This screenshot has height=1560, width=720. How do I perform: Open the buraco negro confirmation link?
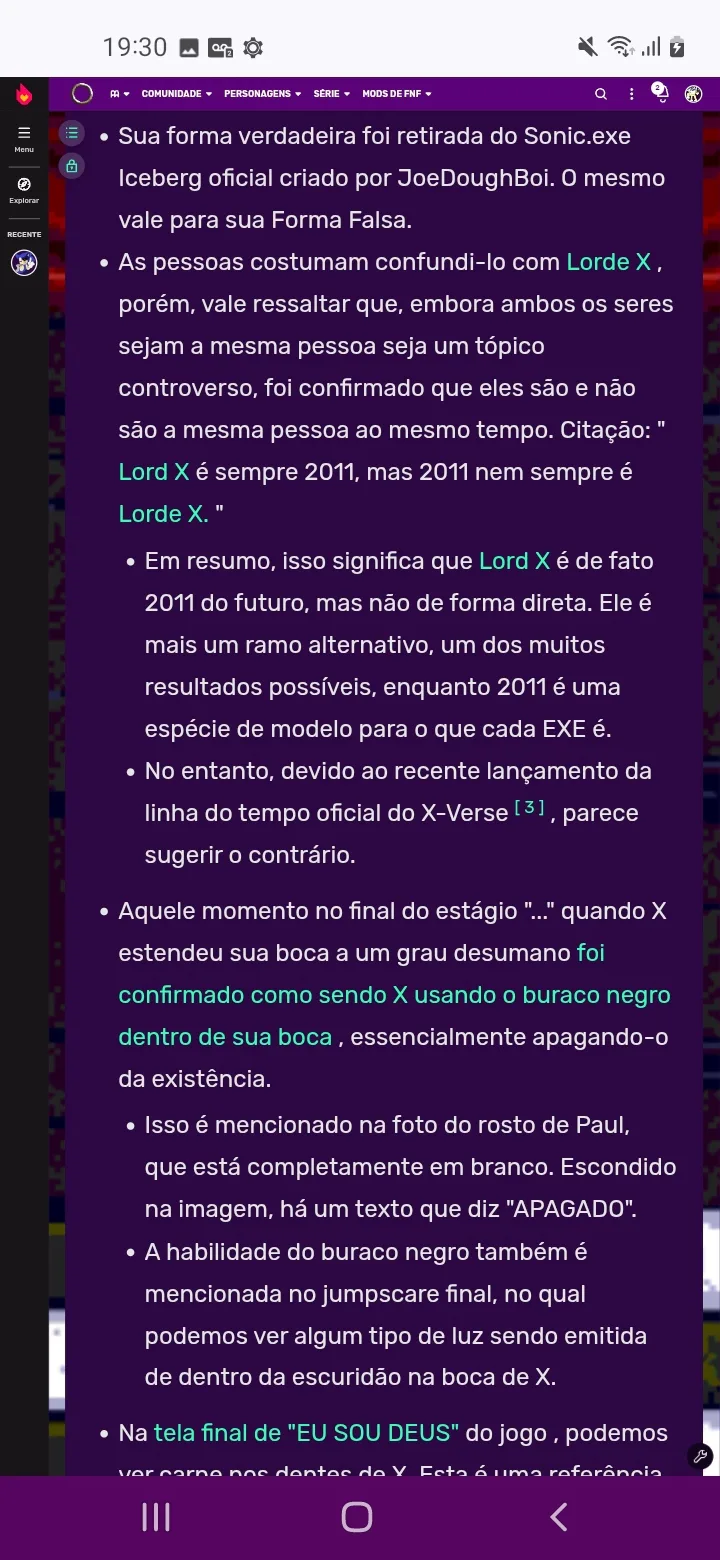pos(395,995)
